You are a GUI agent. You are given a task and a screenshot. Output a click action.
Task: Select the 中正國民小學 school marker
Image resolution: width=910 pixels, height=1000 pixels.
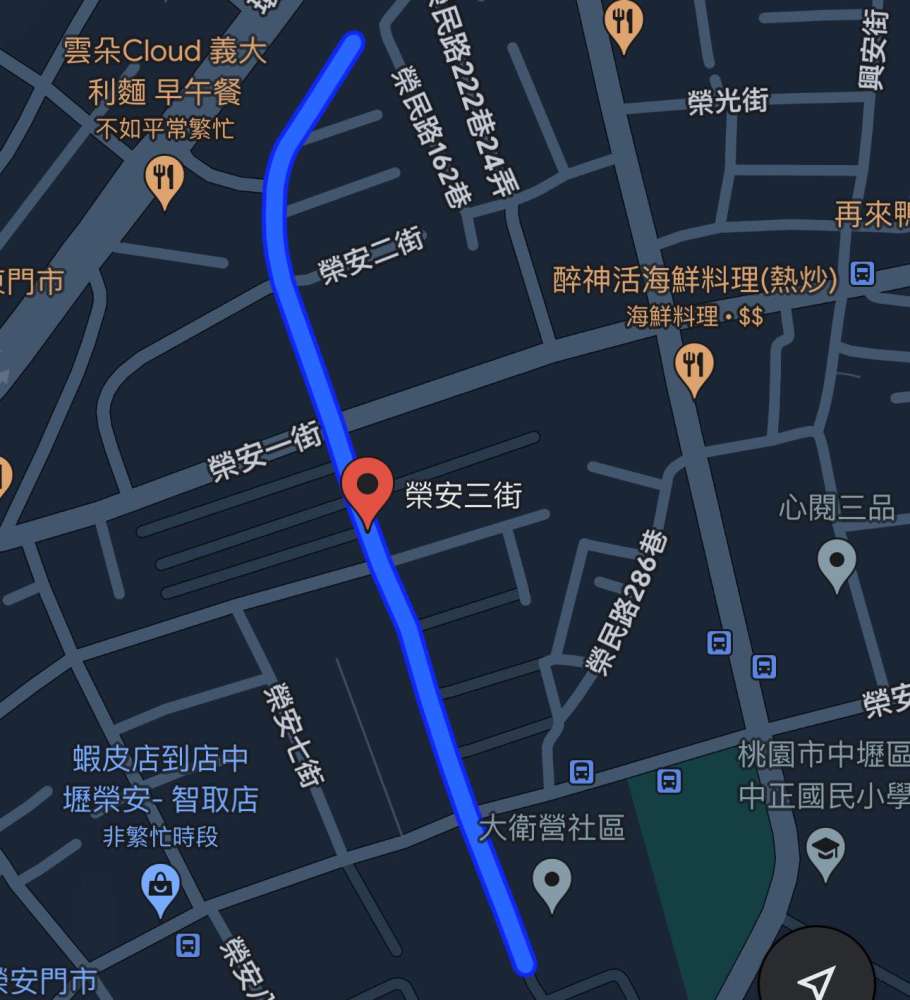[x=825, y=853]
